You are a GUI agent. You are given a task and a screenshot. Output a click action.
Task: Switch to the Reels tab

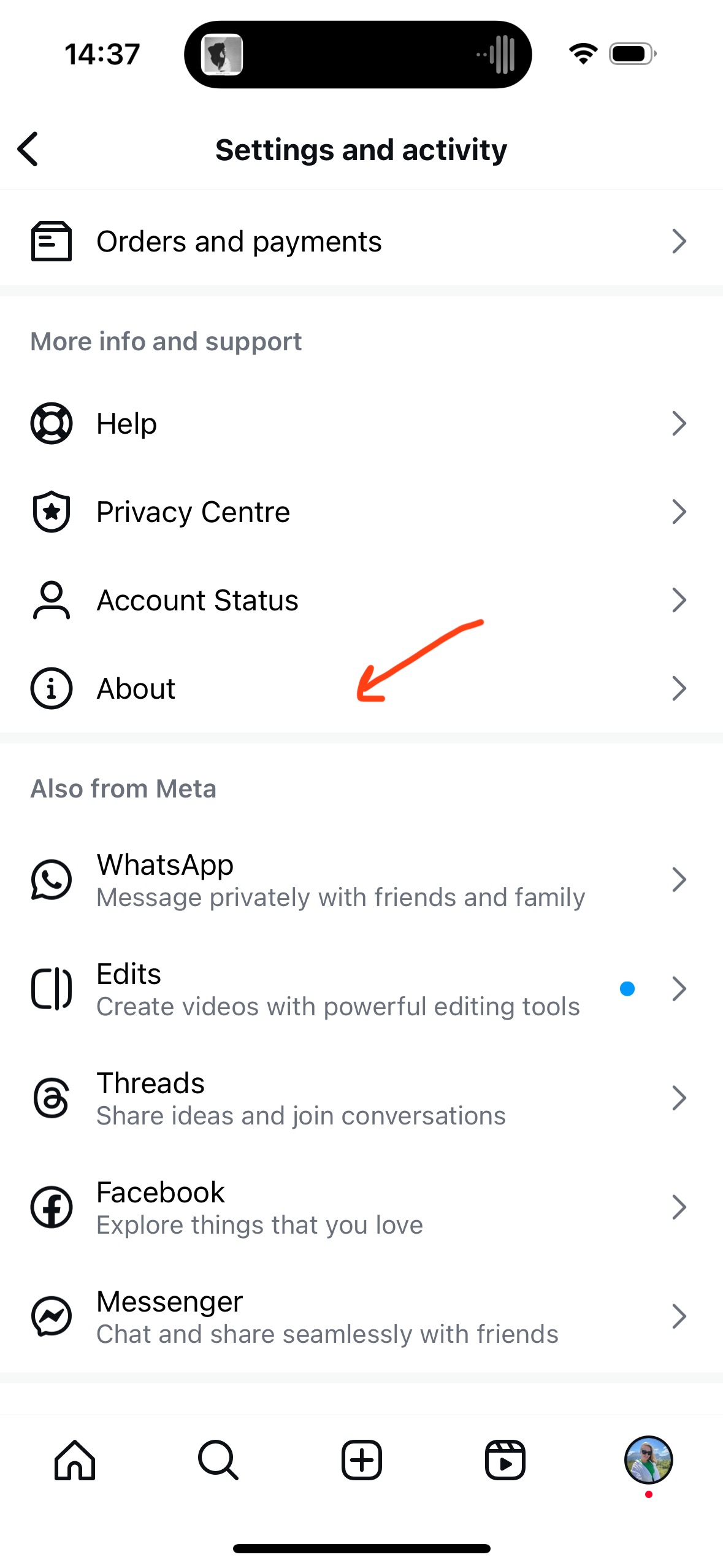pyautogui.click(x=505, y=1460)
